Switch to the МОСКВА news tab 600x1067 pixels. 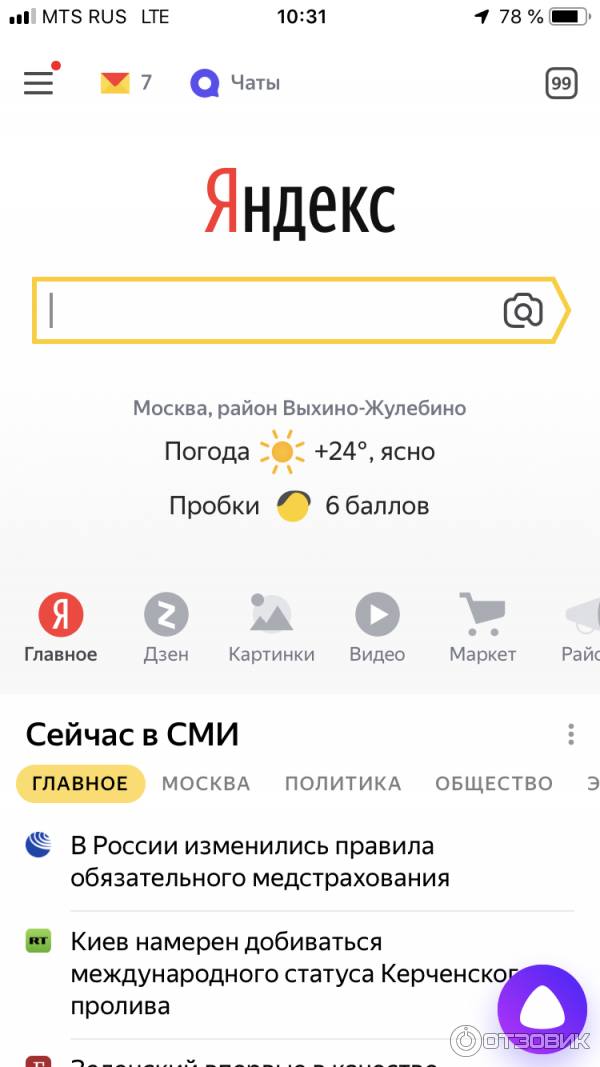click(x=206, y=784)
